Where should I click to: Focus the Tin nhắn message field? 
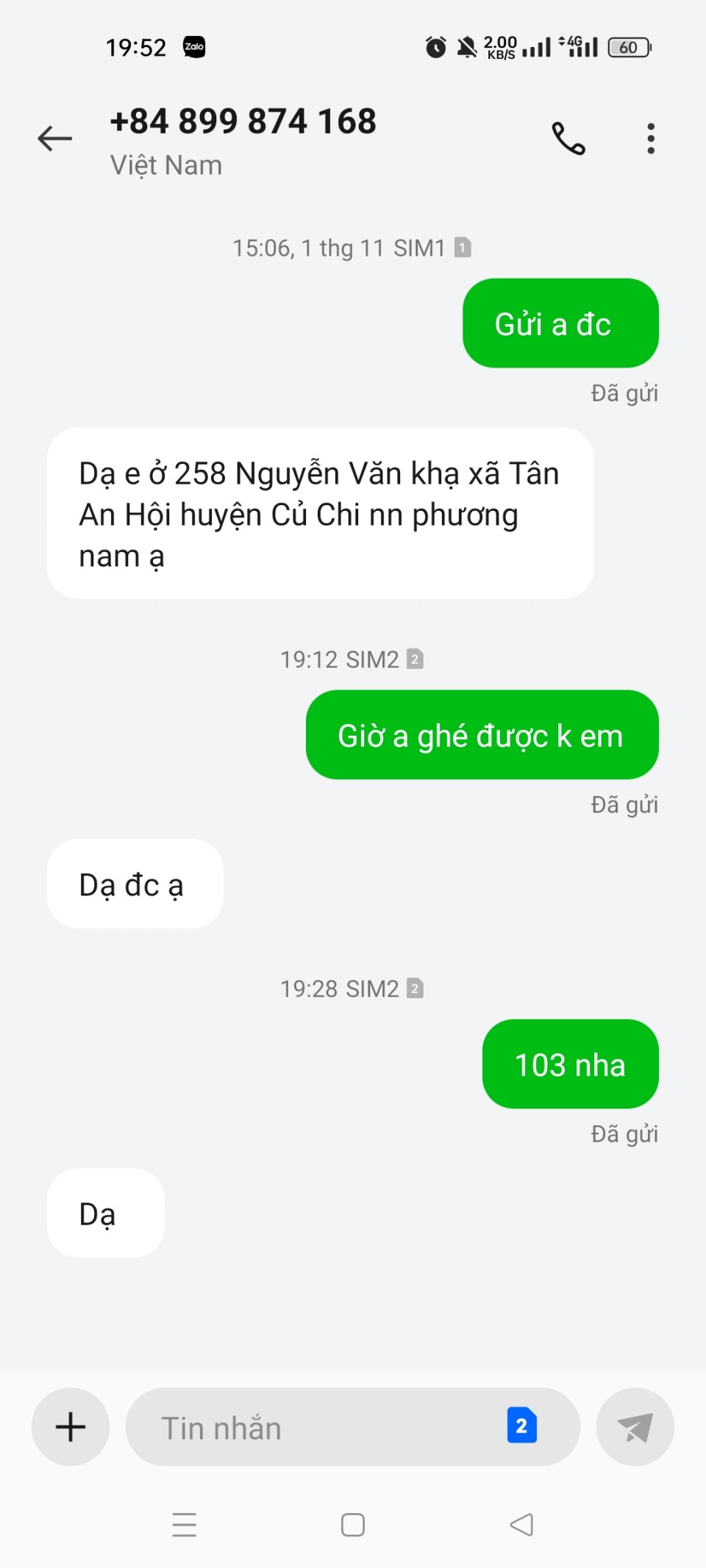pos(316,1428)
